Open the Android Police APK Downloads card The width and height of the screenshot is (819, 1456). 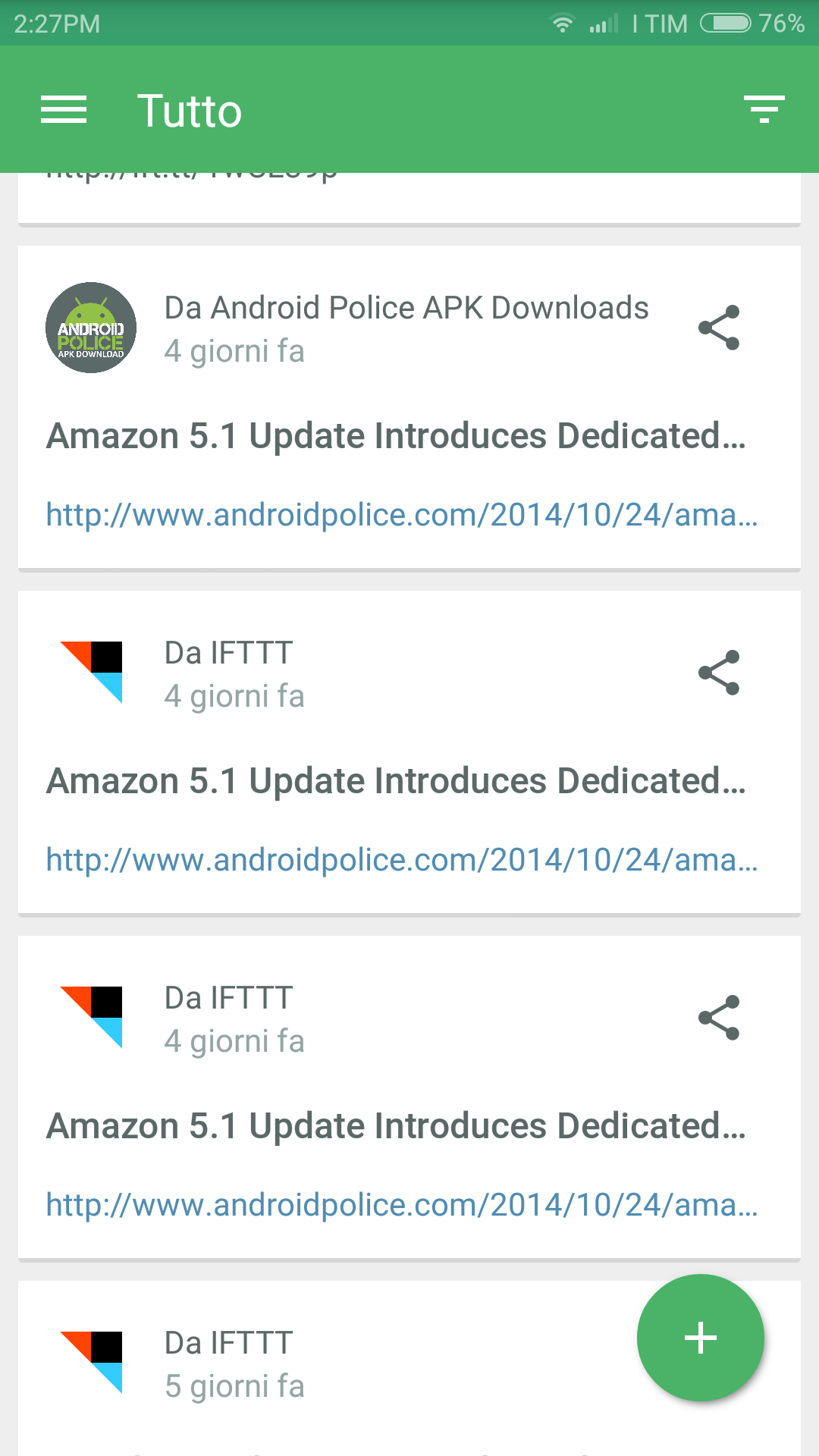point(409,408)
